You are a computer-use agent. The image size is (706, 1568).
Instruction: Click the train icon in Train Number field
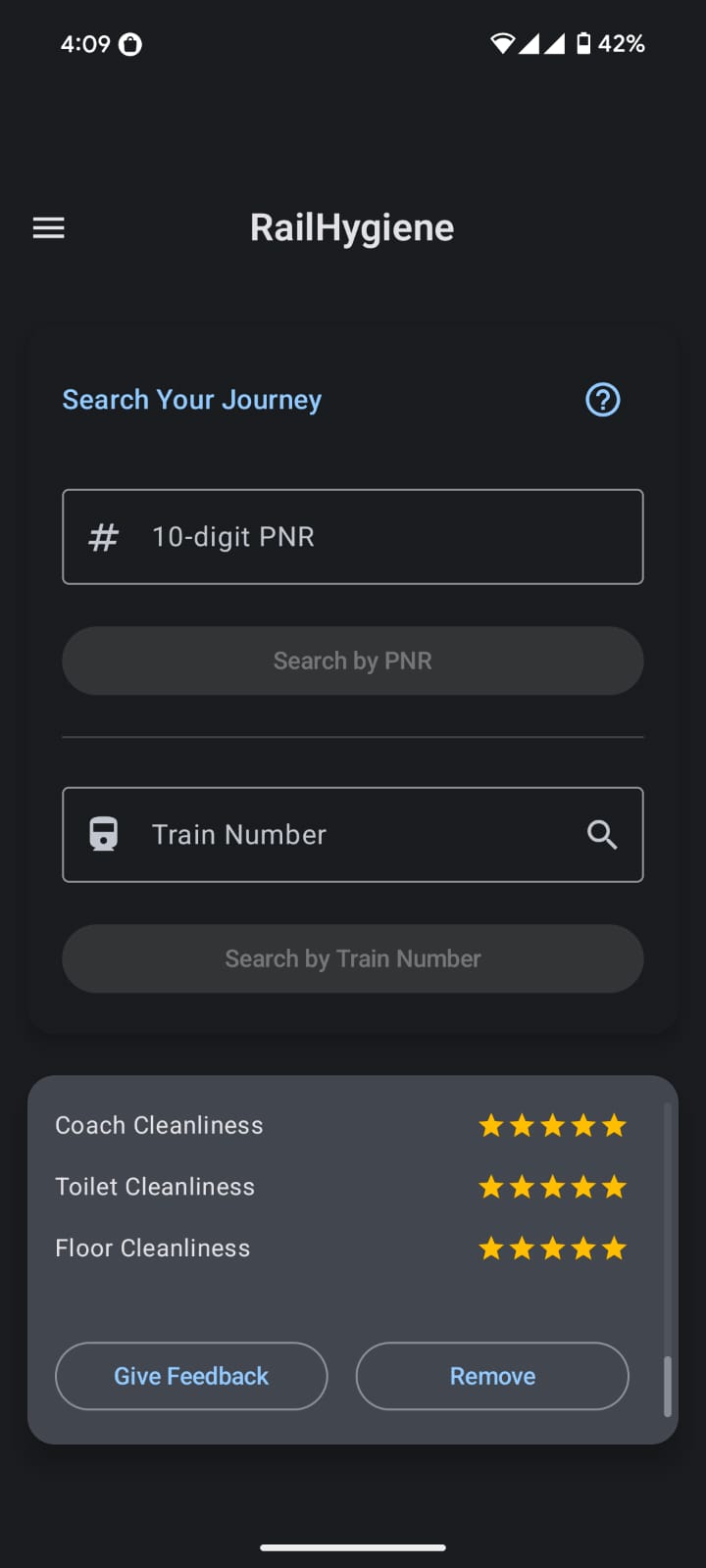coord(103,834)
